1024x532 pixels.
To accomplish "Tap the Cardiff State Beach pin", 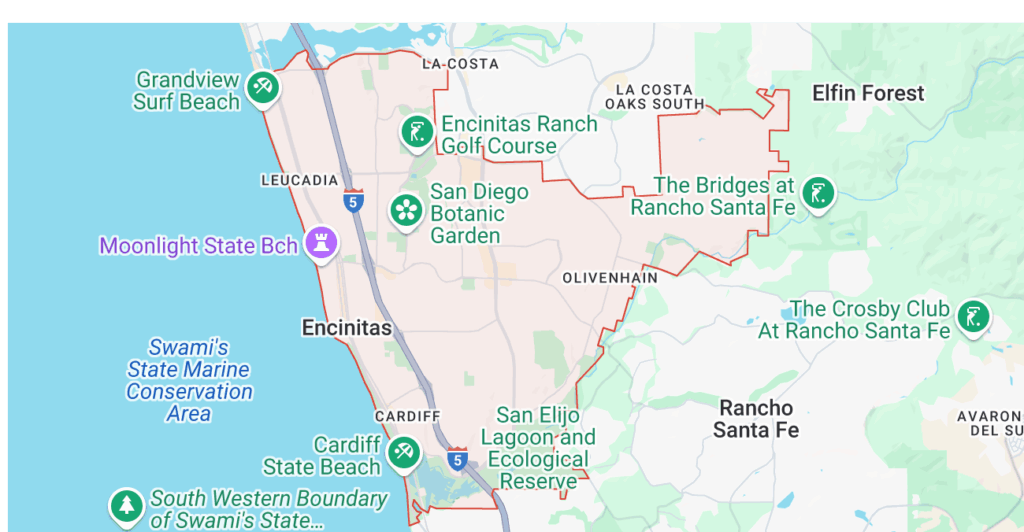I will click(x=404, y=451).
